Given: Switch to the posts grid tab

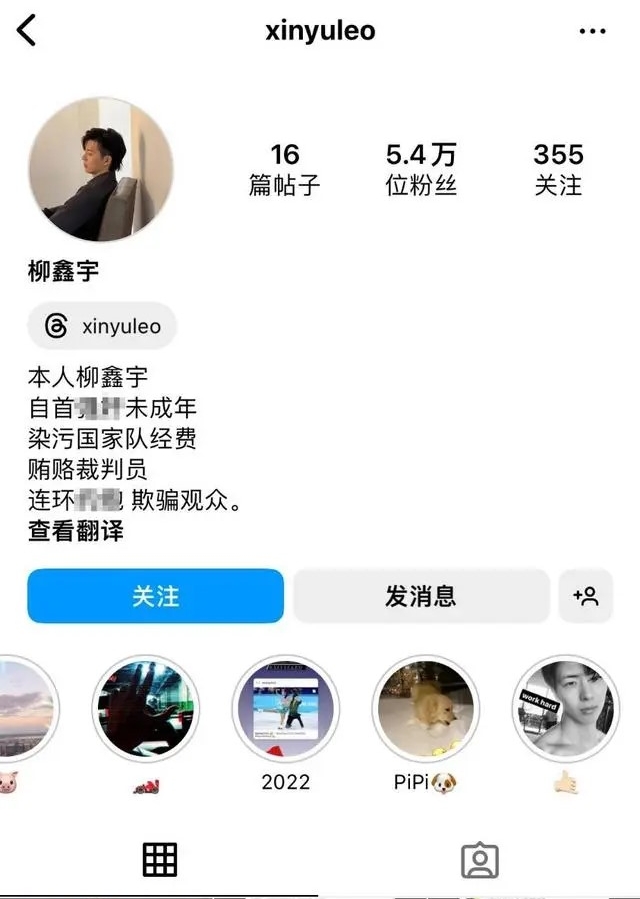Looking at the screenshot, I should (160, 859).
